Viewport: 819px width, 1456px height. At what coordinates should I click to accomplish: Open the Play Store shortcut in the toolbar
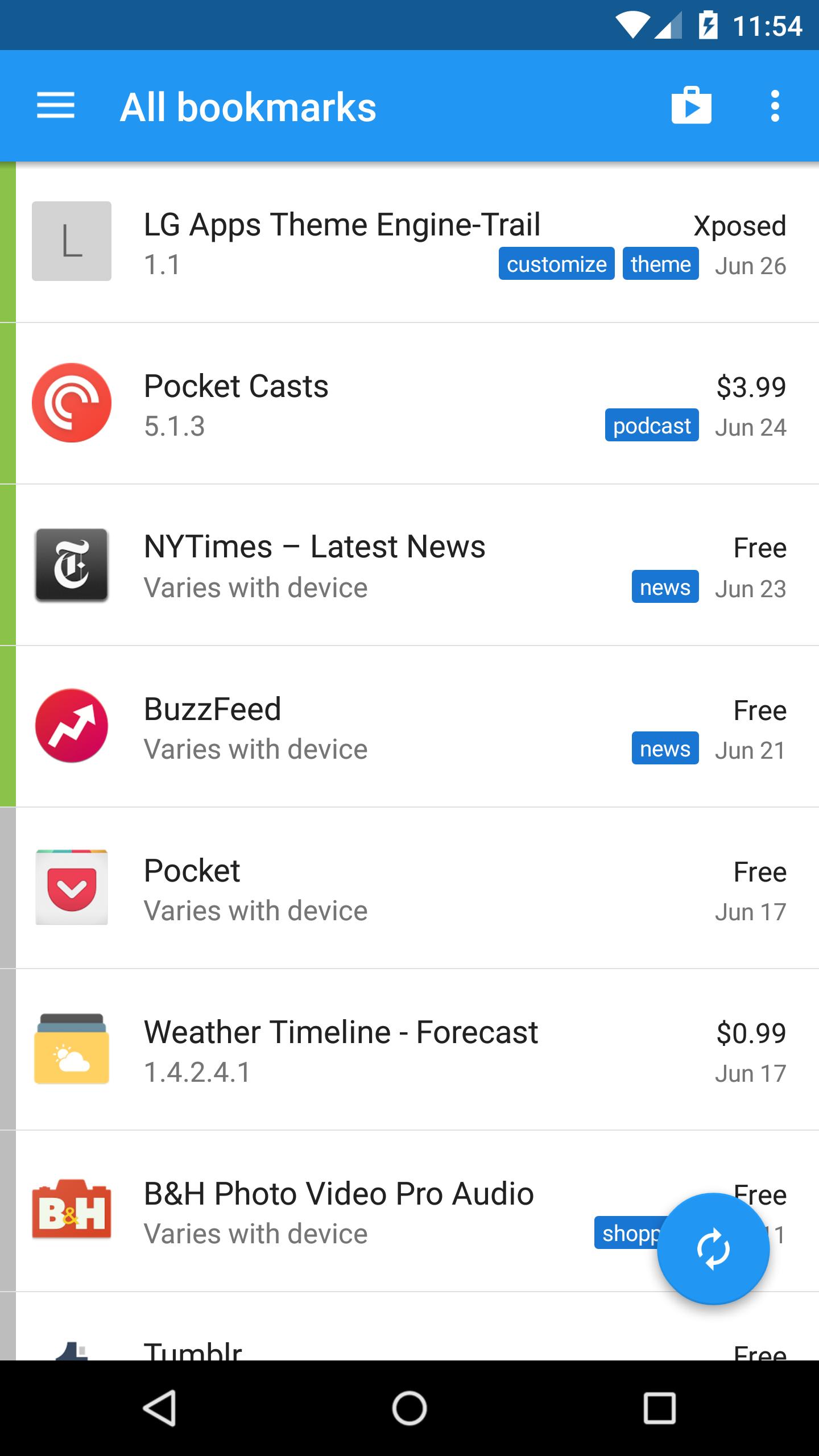tap(691, 106)
